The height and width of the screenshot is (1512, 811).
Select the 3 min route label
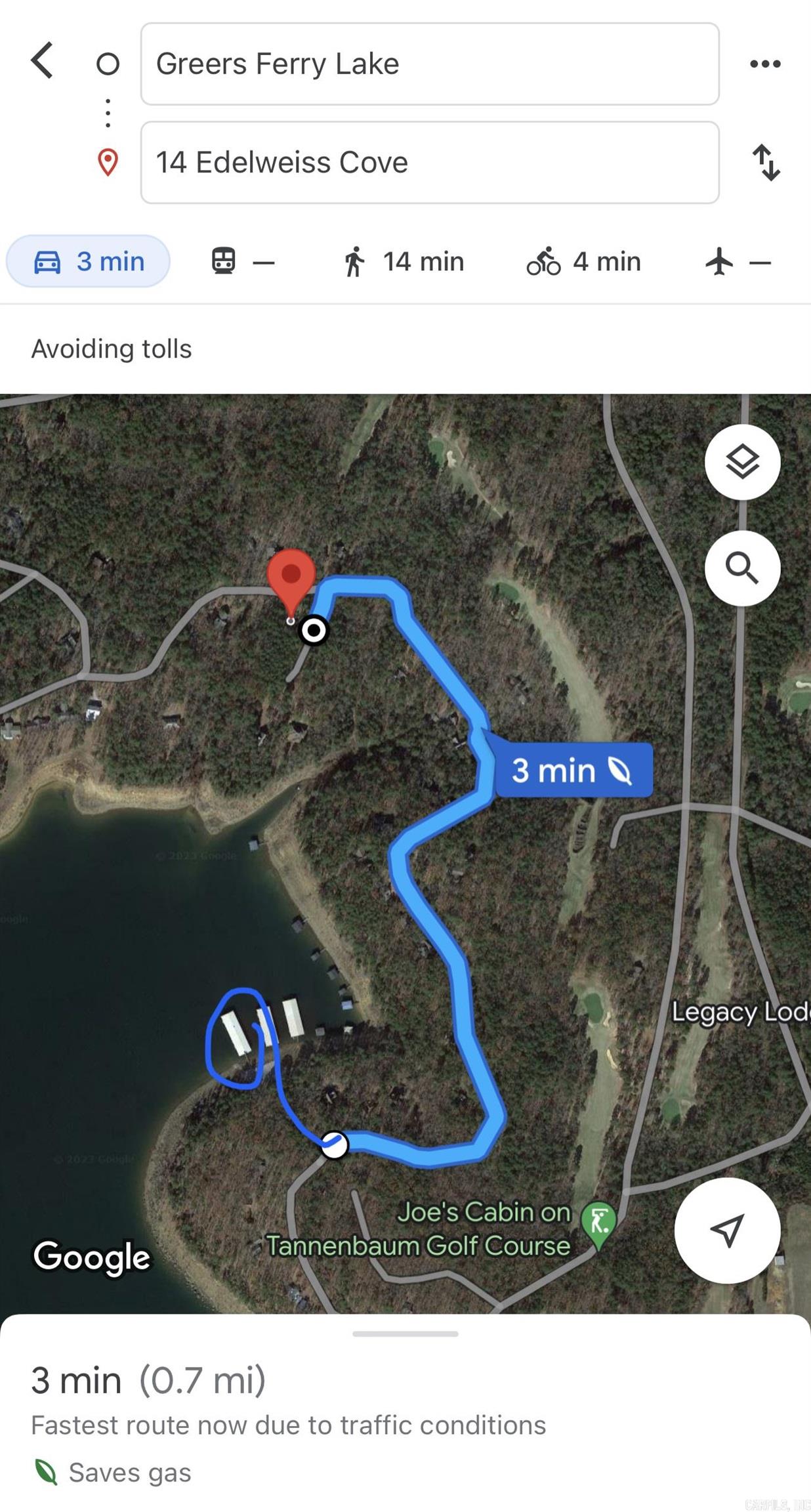571,770
